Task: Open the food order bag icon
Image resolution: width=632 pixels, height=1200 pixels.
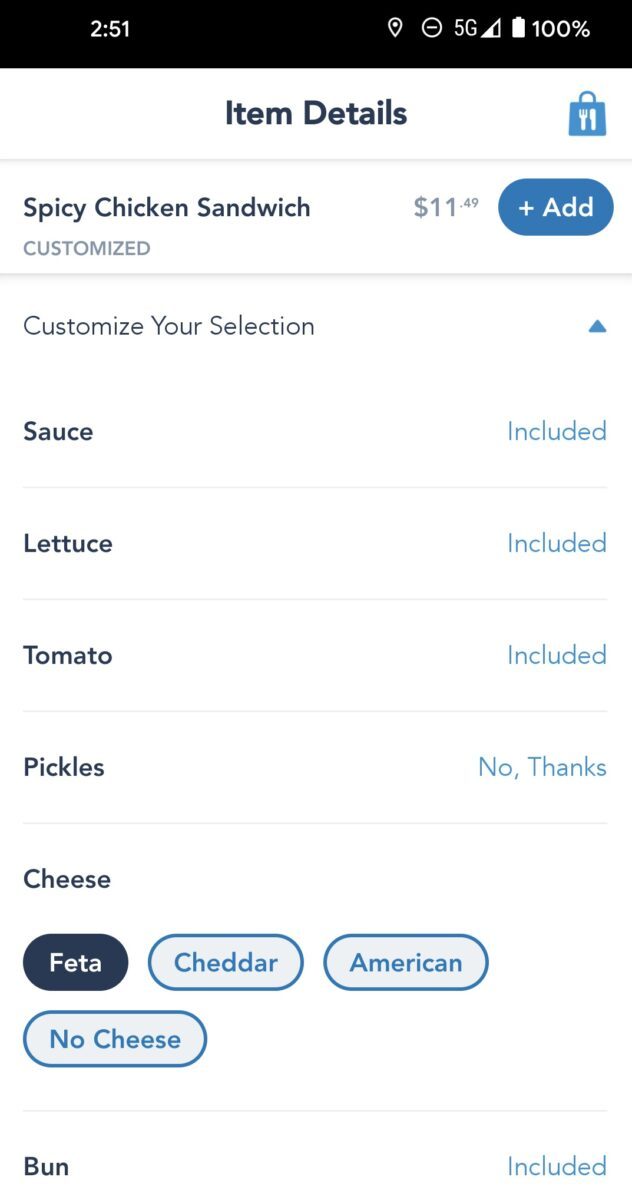Action: [x=587, y=114]
